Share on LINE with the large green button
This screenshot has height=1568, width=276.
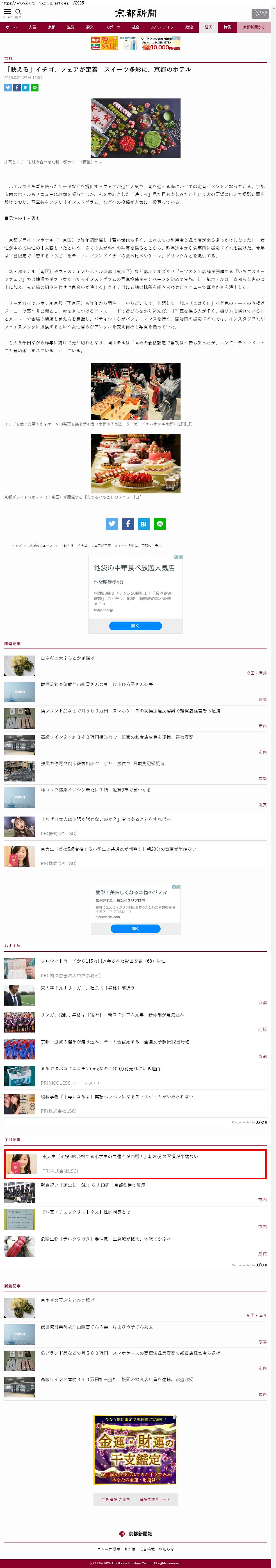tap(160, 524)
